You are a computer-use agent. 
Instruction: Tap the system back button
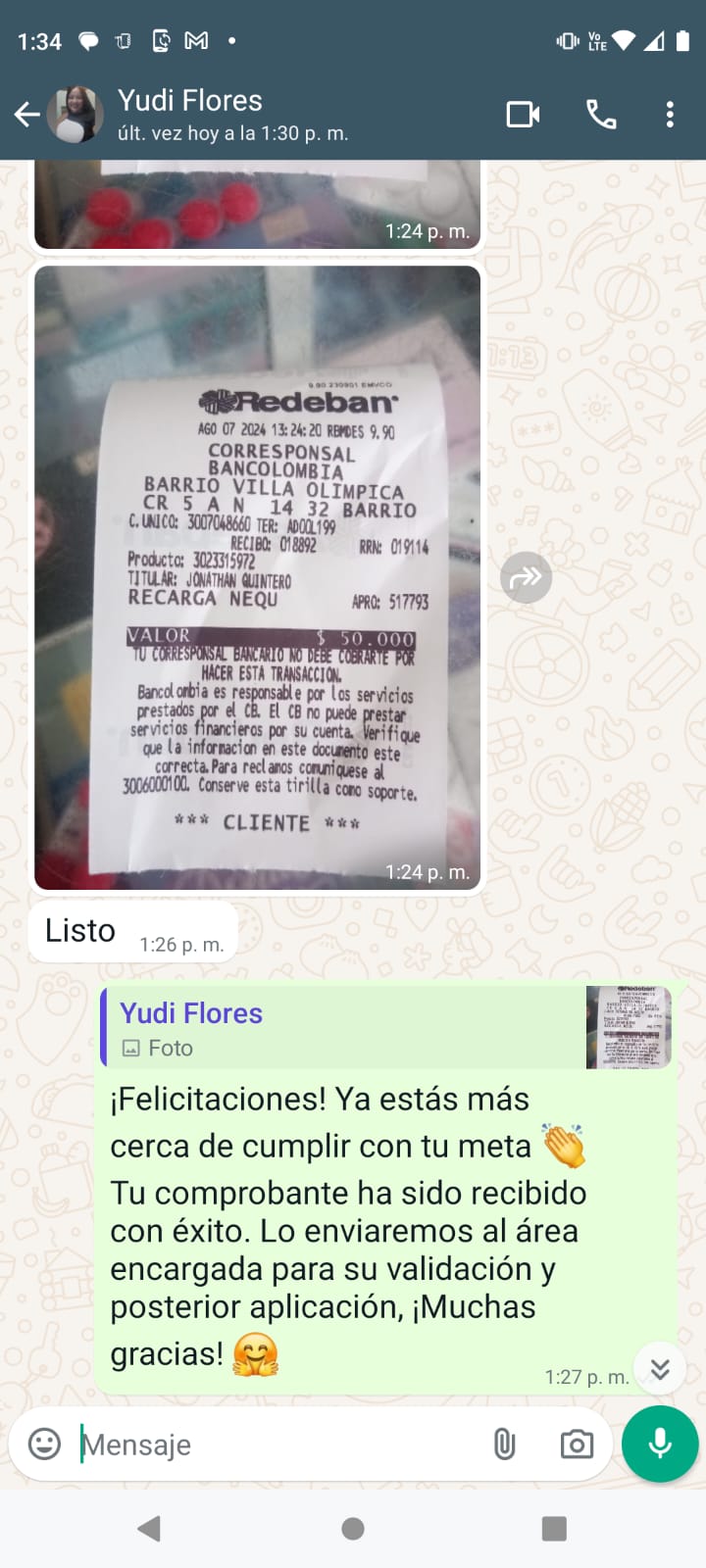point(149,1528)
